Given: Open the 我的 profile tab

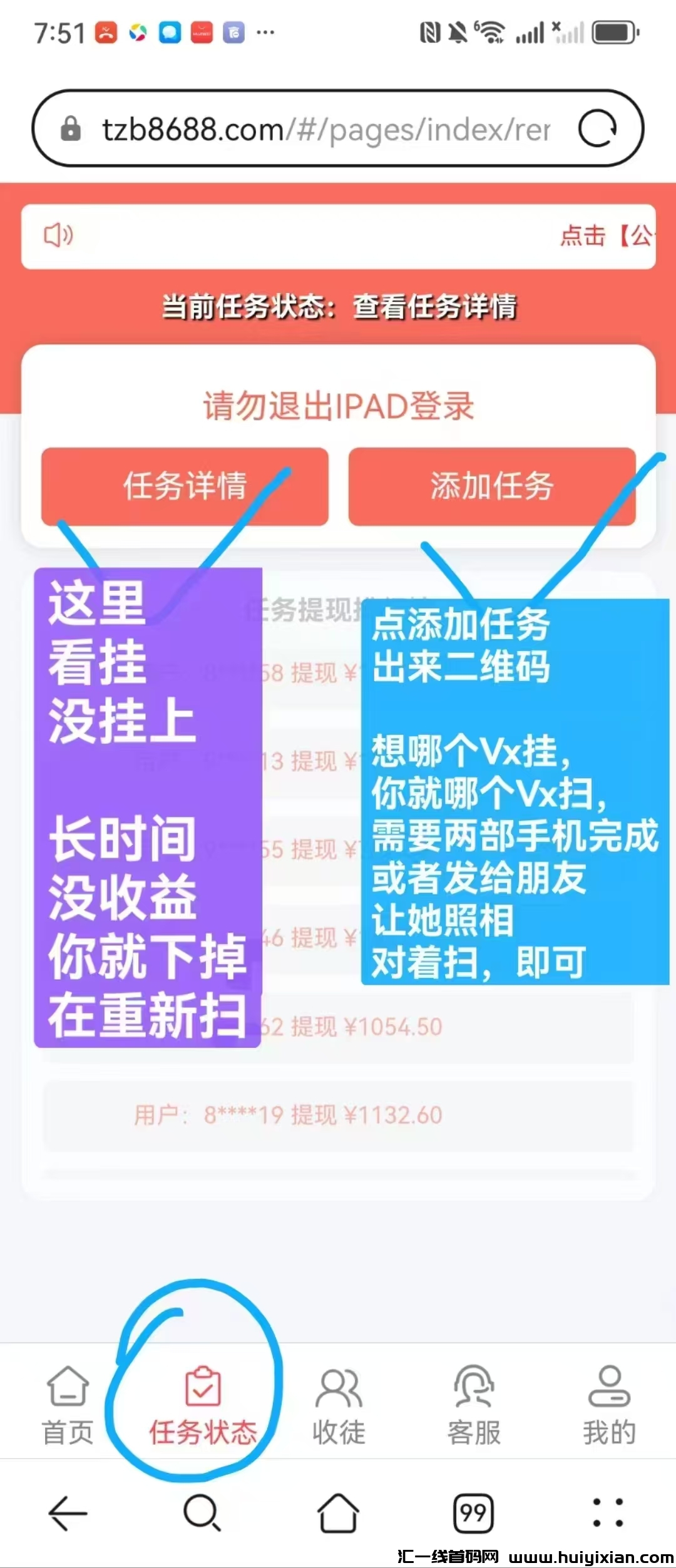Looking at the screenshot, I should (609, 1406).
